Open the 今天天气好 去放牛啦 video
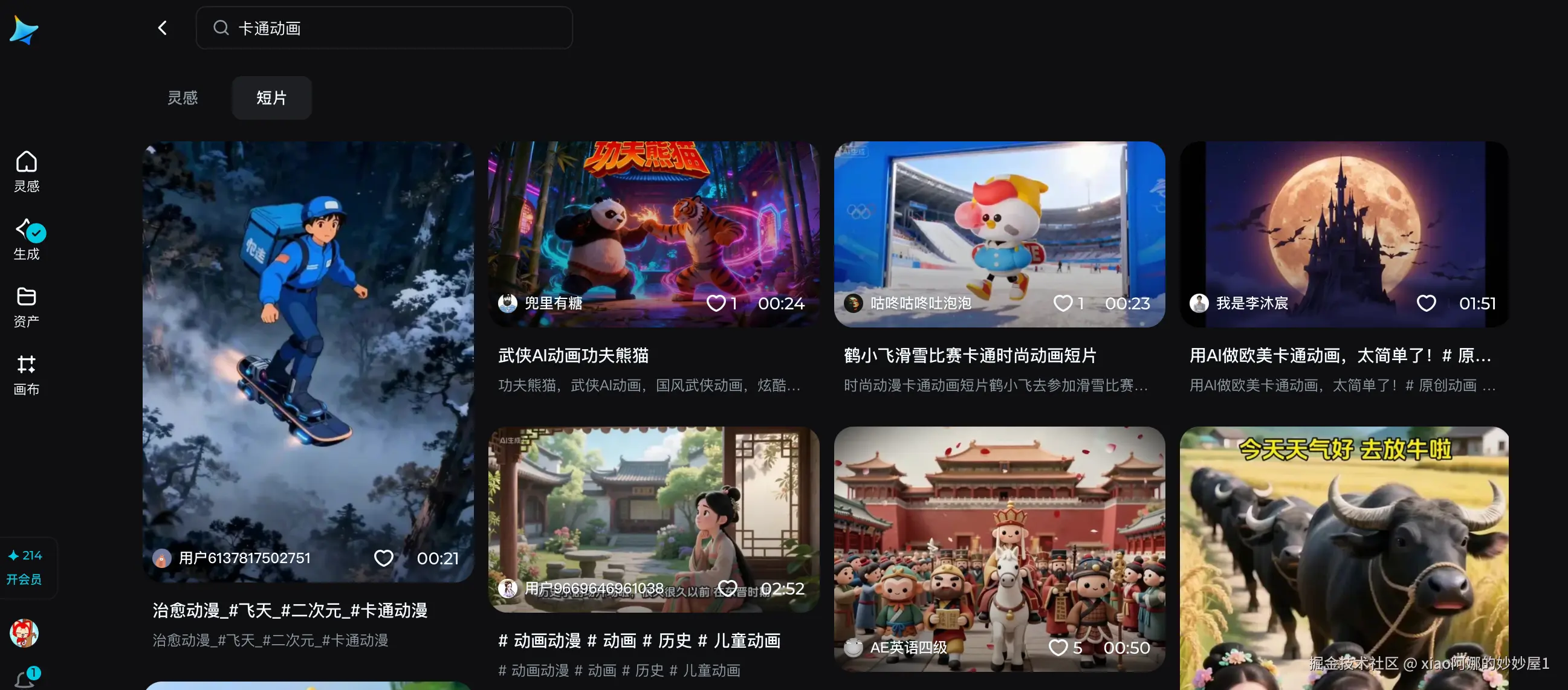The image size is (1568, 690). pyautogui.click(x=1344, y=558)
